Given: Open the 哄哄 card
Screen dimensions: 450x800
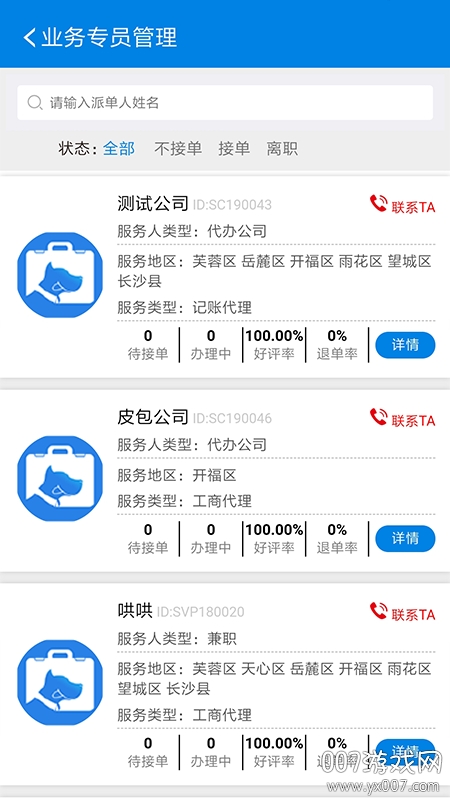Looking at the screenshot, I should 225,684.
